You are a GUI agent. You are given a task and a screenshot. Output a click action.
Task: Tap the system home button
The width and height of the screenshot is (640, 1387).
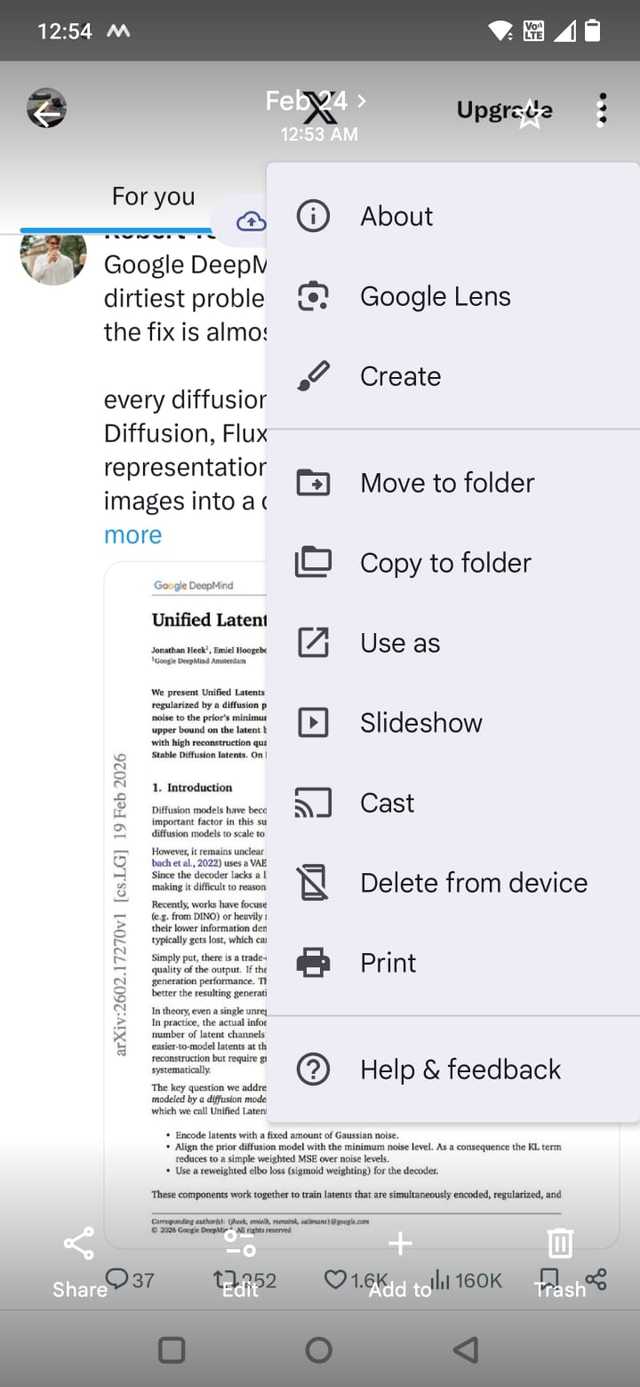[x=319, y=1350]
